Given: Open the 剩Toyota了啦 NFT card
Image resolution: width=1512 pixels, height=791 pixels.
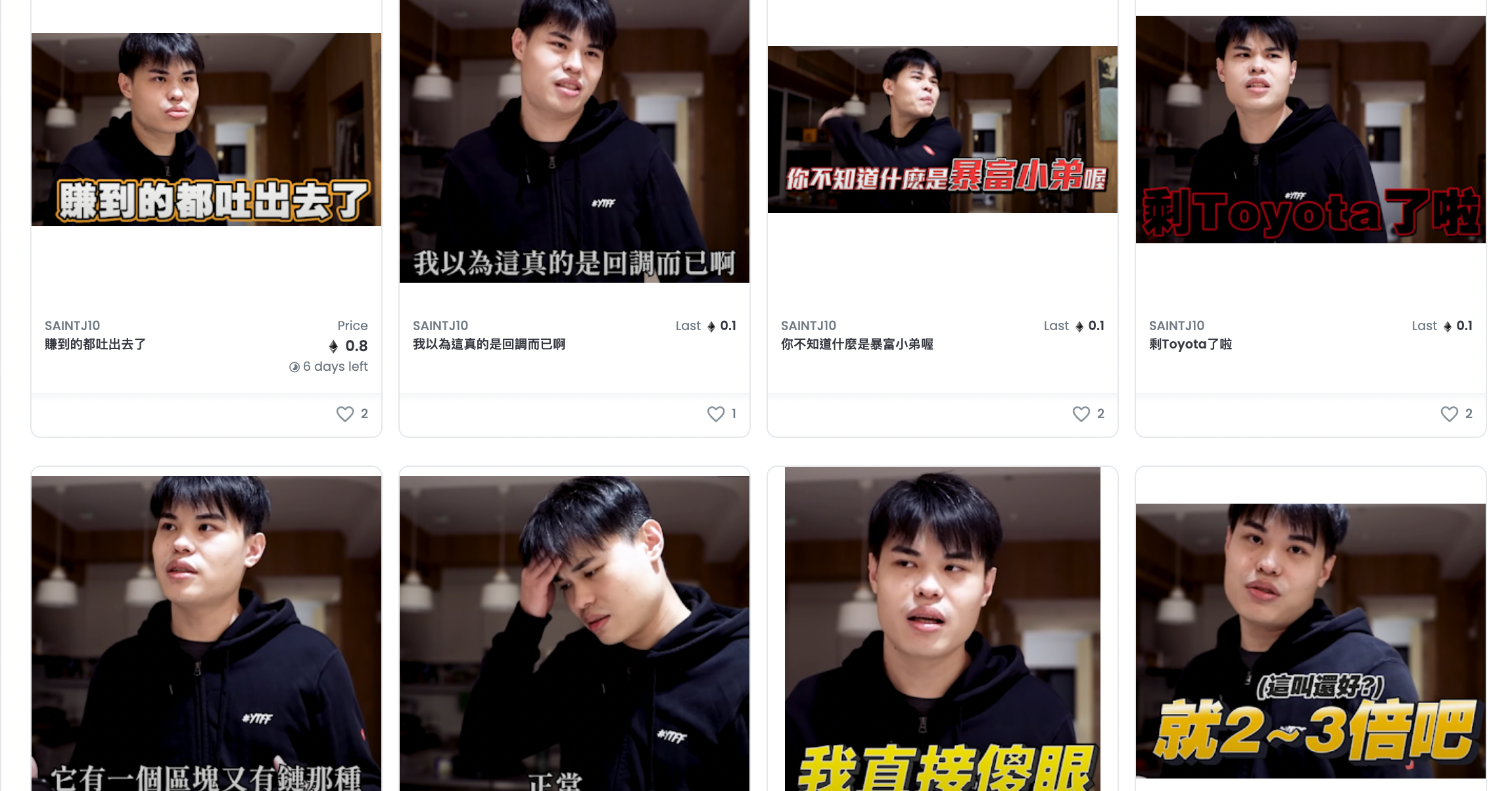Looking at the screenshot, I should click(1310, 130).
